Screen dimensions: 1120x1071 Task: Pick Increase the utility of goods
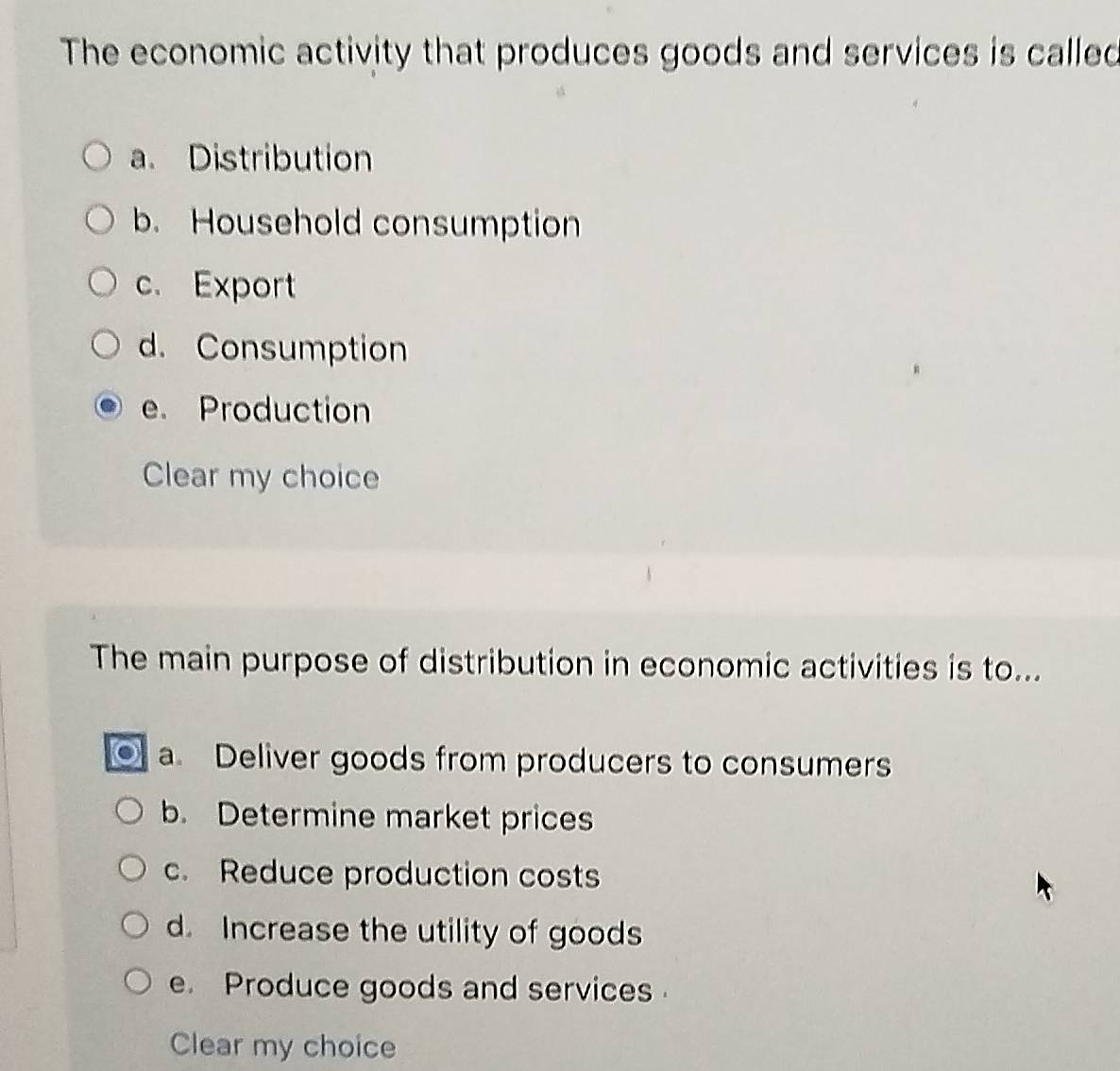(x=137, y=926)
